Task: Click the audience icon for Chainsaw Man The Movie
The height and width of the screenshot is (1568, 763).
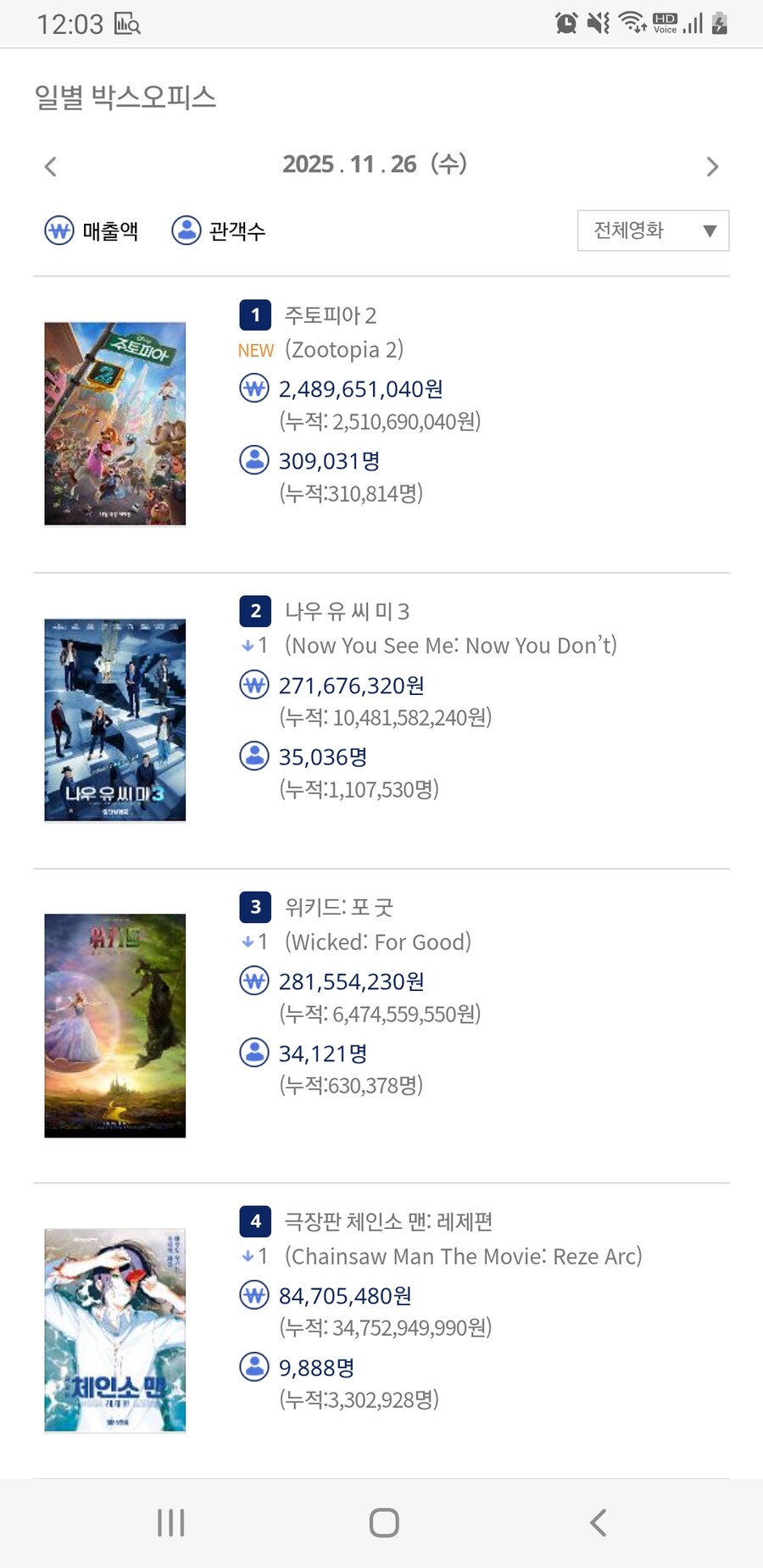Action: click(x=253, y=1367)
